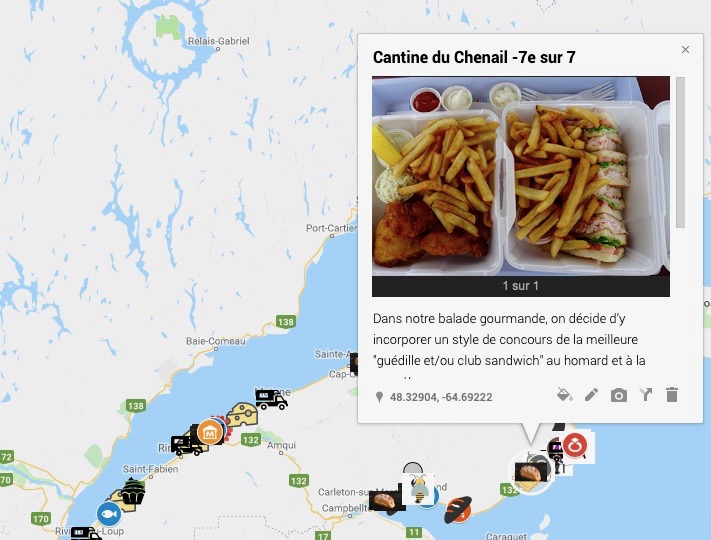The height and width of the screenshot is (540, 711).
Task: Delete this place with trash icon
Action: pyautogui.click(x=672, y=396)
